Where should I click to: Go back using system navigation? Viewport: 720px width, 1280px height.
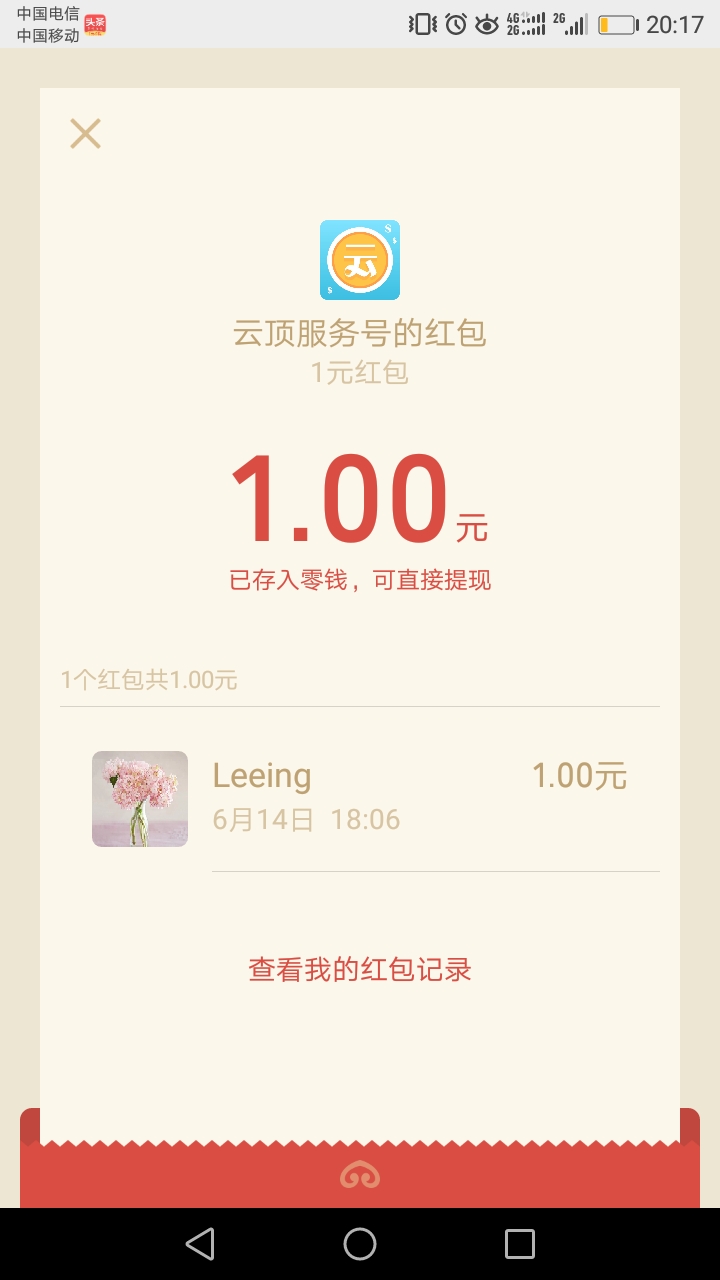200,1244
